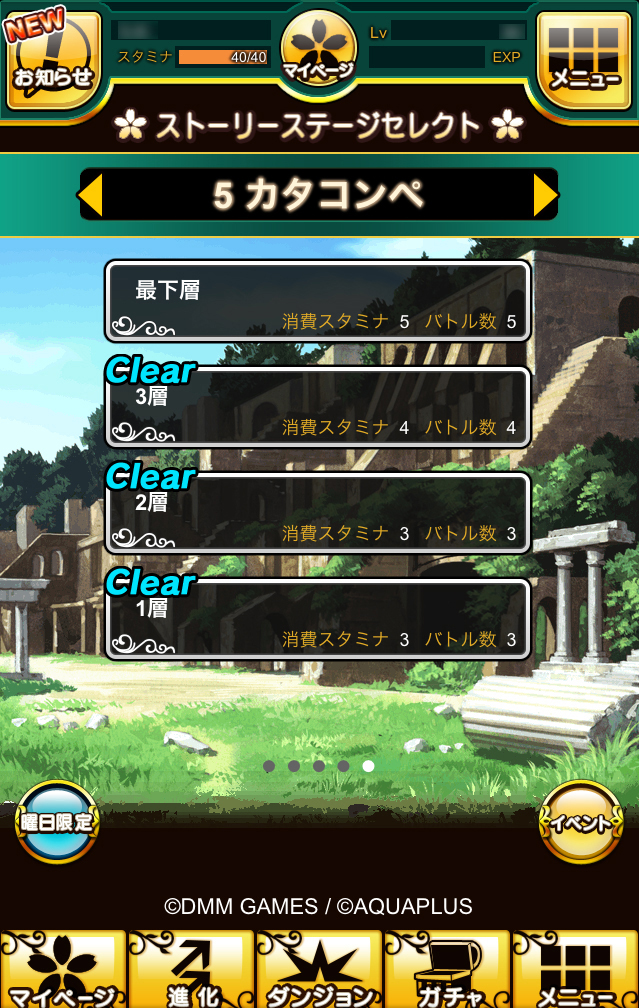Switch to the 進化 tab
Image resolution: width=639 pixels, height=1008 pixels.
pos(192,969)
